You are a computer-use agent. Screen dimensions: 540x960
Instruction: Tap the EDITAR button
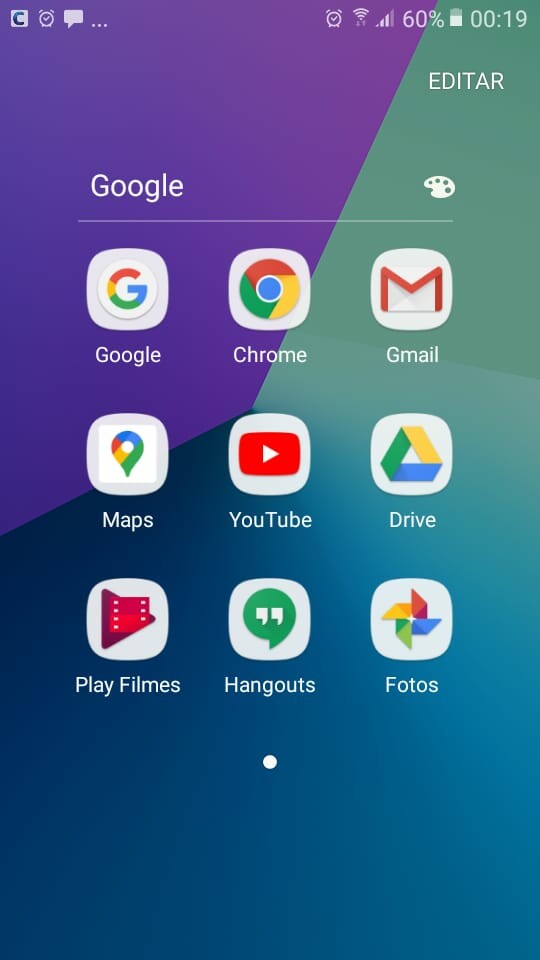466,81
